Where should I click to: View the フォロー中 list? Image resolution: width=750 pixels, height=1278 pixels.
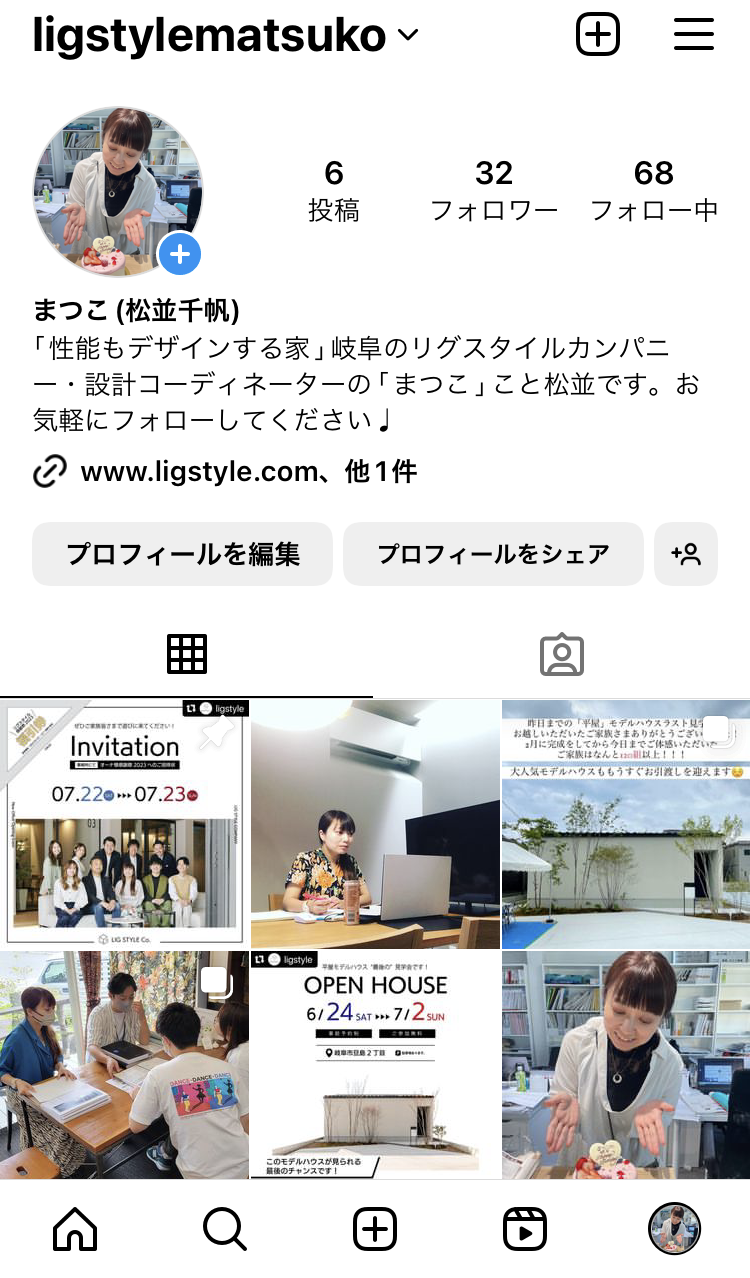coord(654,190)
